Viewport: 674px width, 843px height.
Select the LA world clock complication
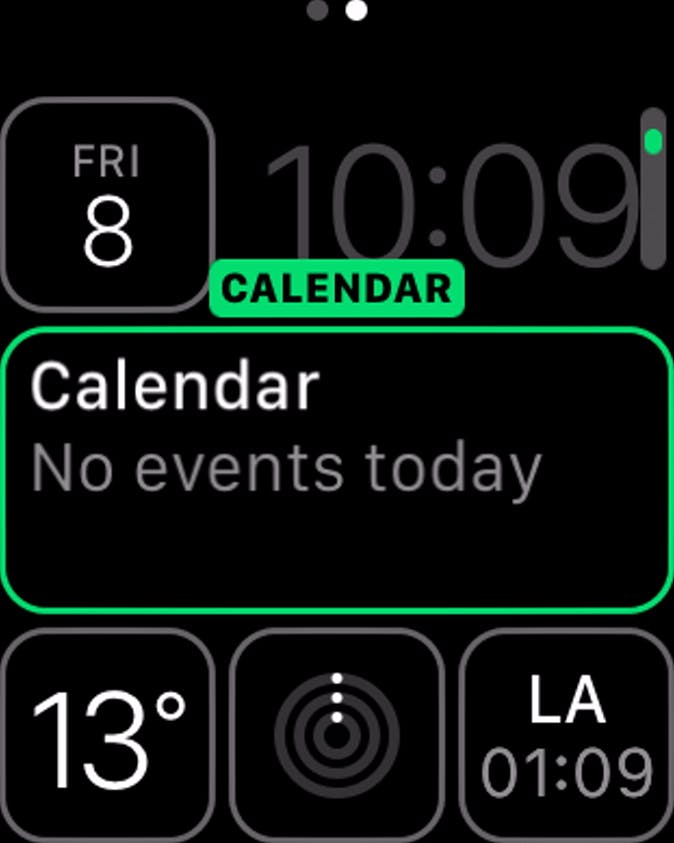coord(567,736)
